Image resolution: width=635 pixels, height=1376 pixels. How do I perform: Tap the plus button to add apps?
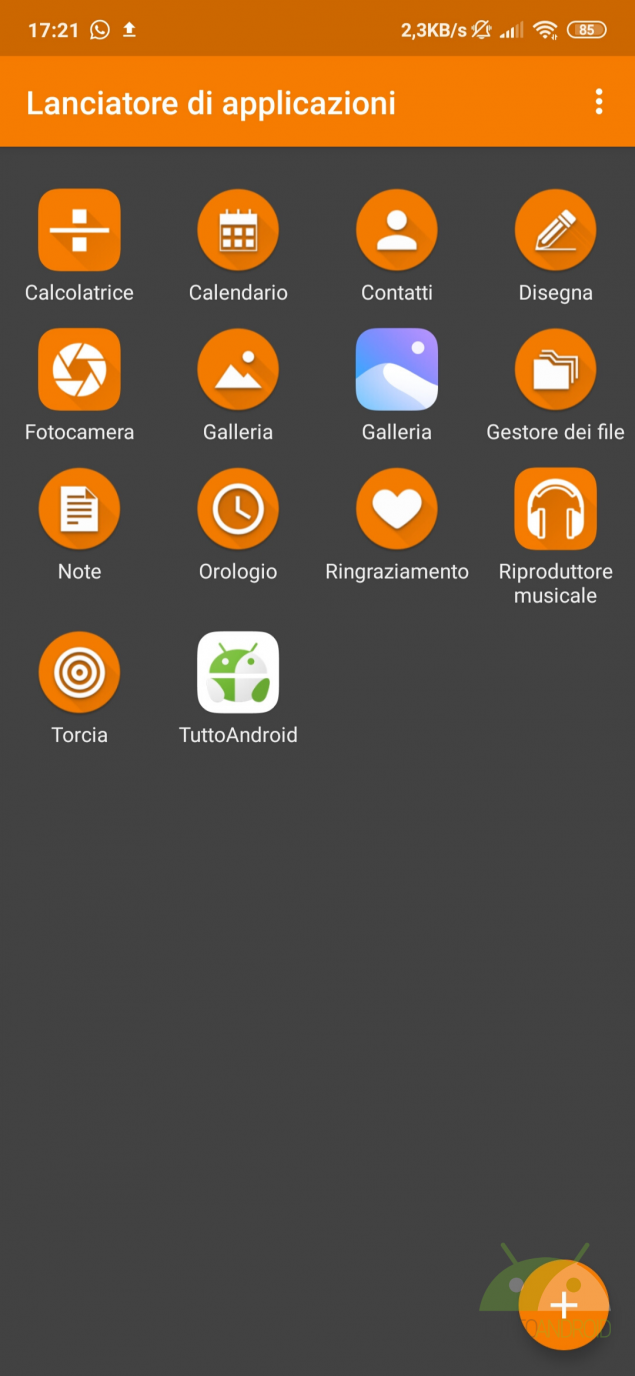[564, 1304]
